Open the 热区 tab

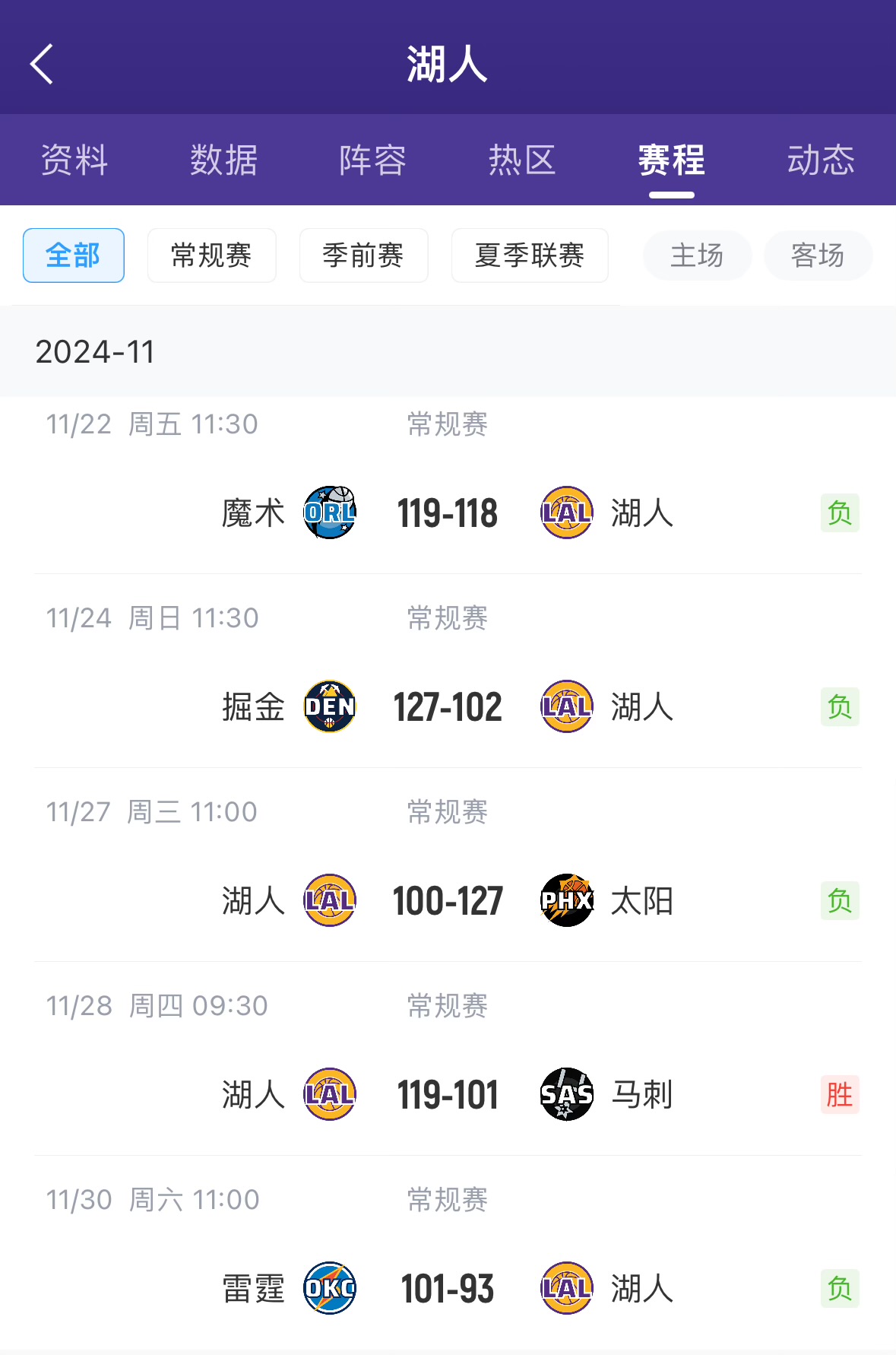pos(522,160)
